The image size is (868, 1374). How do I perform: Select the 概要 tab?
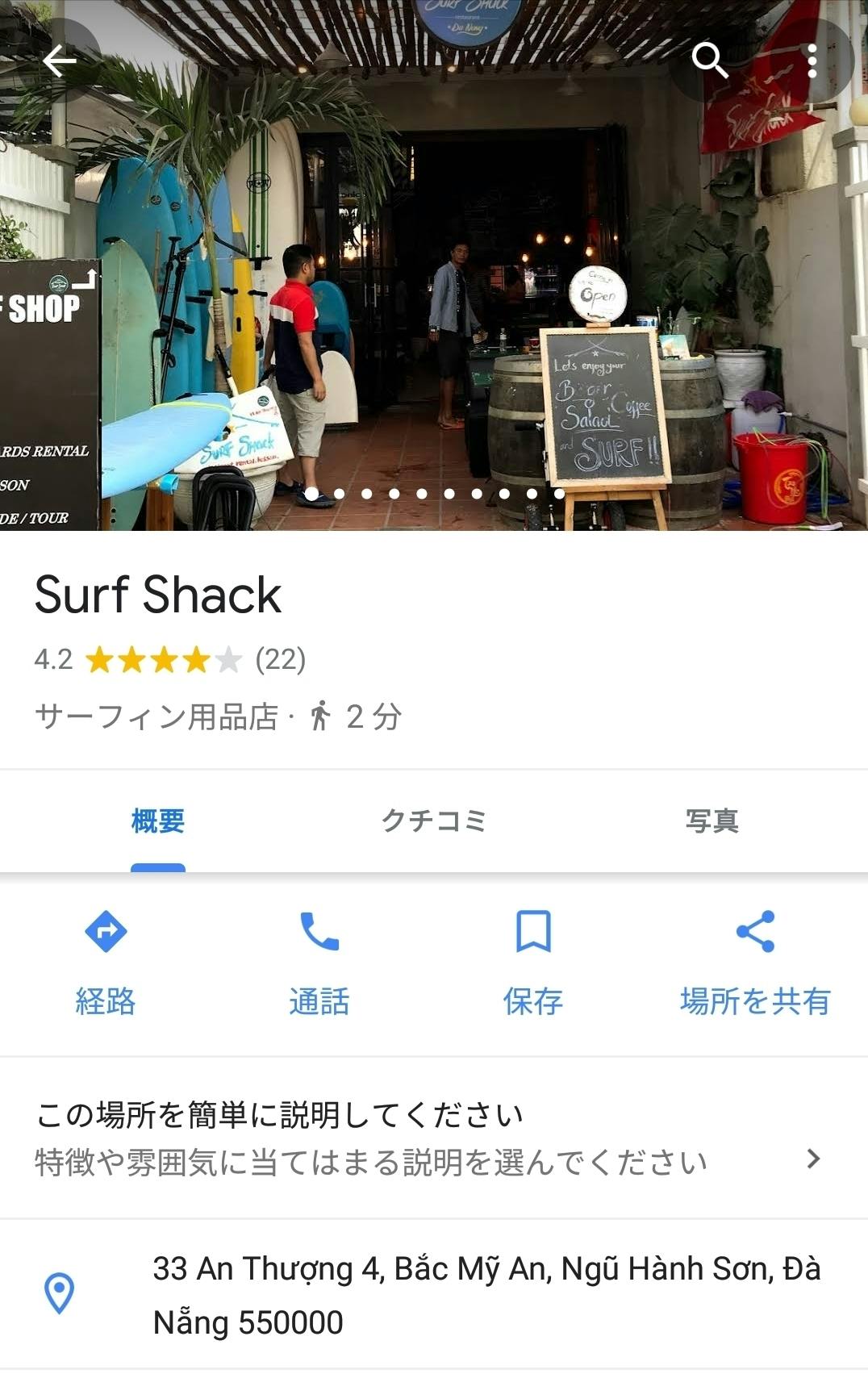(x=158, y=821)
